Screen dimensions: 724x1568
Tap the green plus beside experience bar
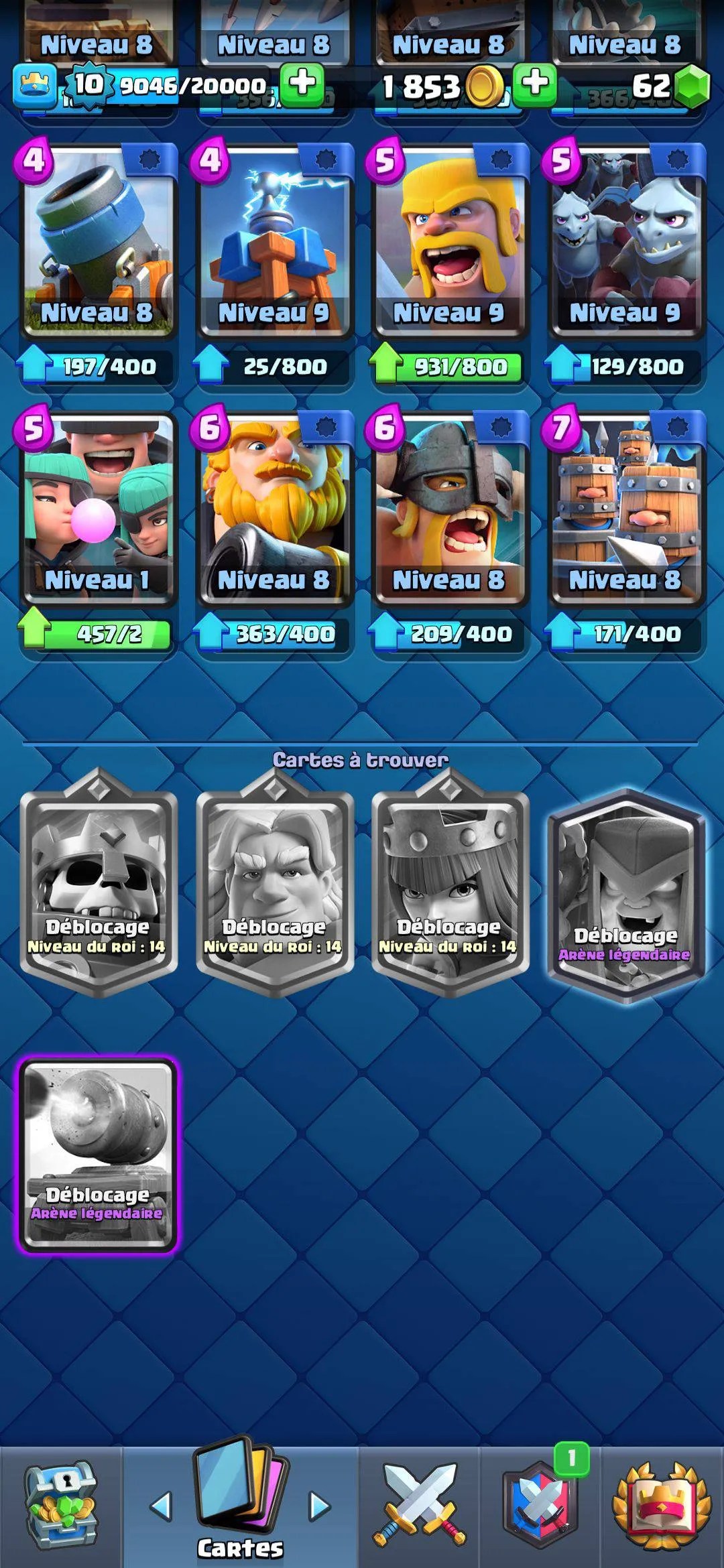[x=302, y=85]
